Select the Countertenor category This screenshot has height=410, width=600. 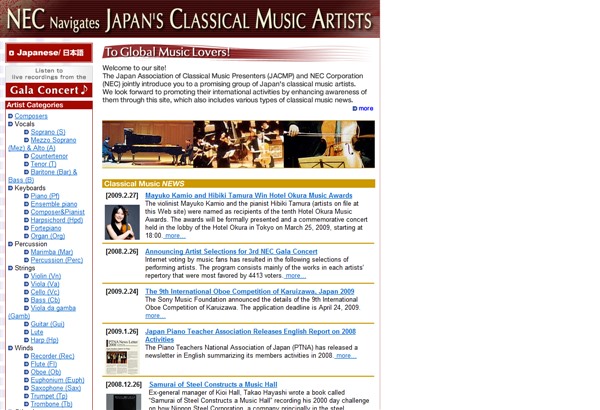click(49, 156)
